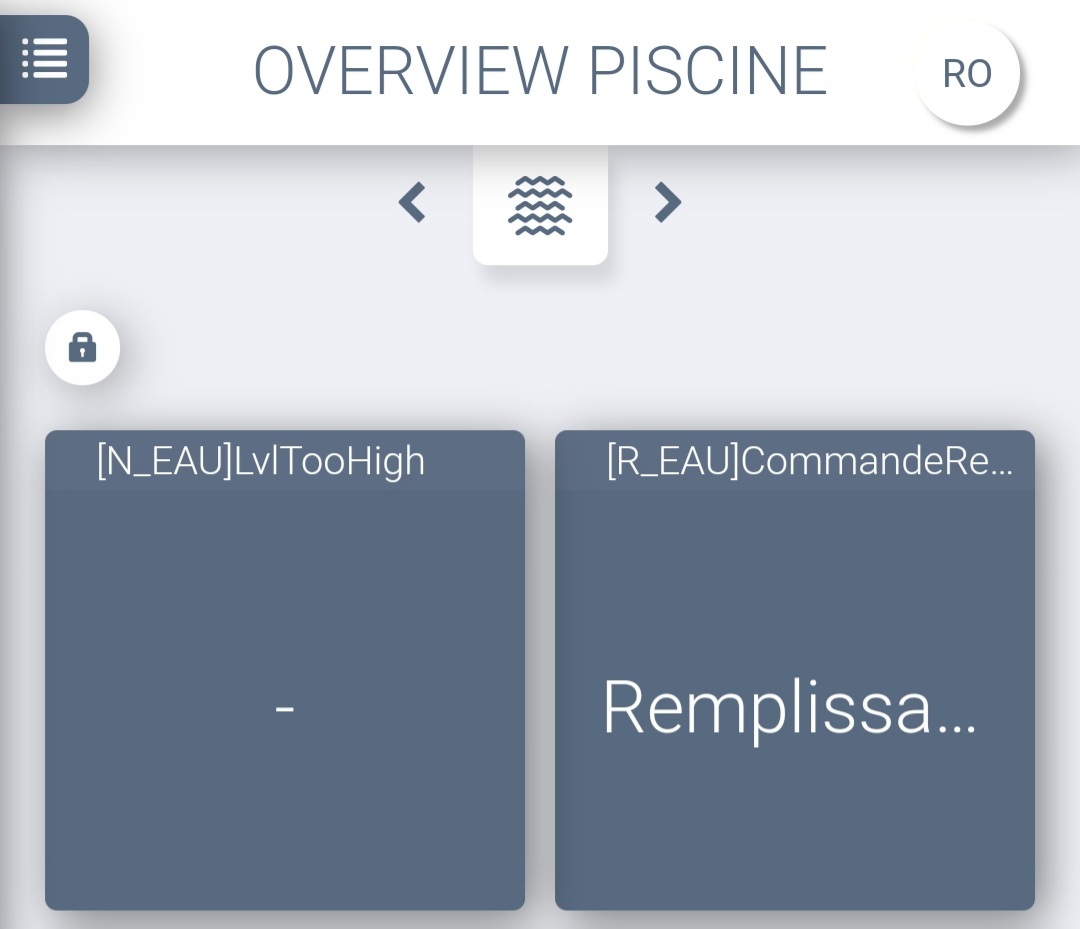Screen dimensions: 1080x929
Task: Open the [R_EAU]CommandeRe… Remplissa… tile
Action: (x=795, y=670)
